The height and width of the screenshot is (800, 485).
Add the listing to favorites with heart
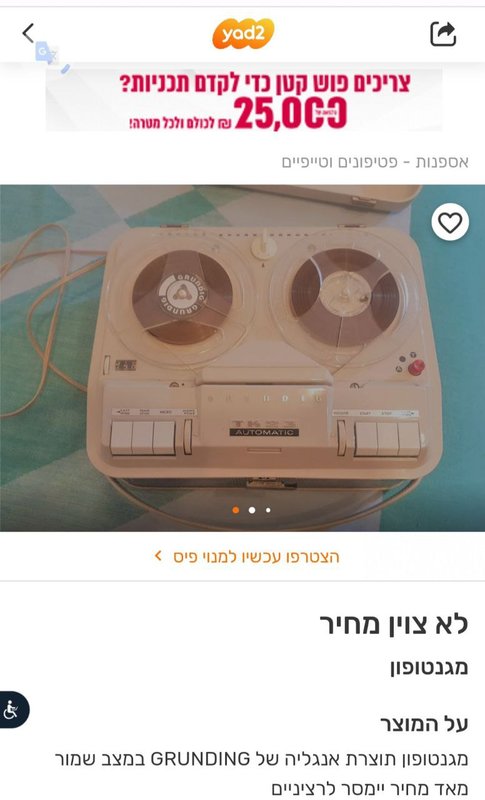(450, 223)
